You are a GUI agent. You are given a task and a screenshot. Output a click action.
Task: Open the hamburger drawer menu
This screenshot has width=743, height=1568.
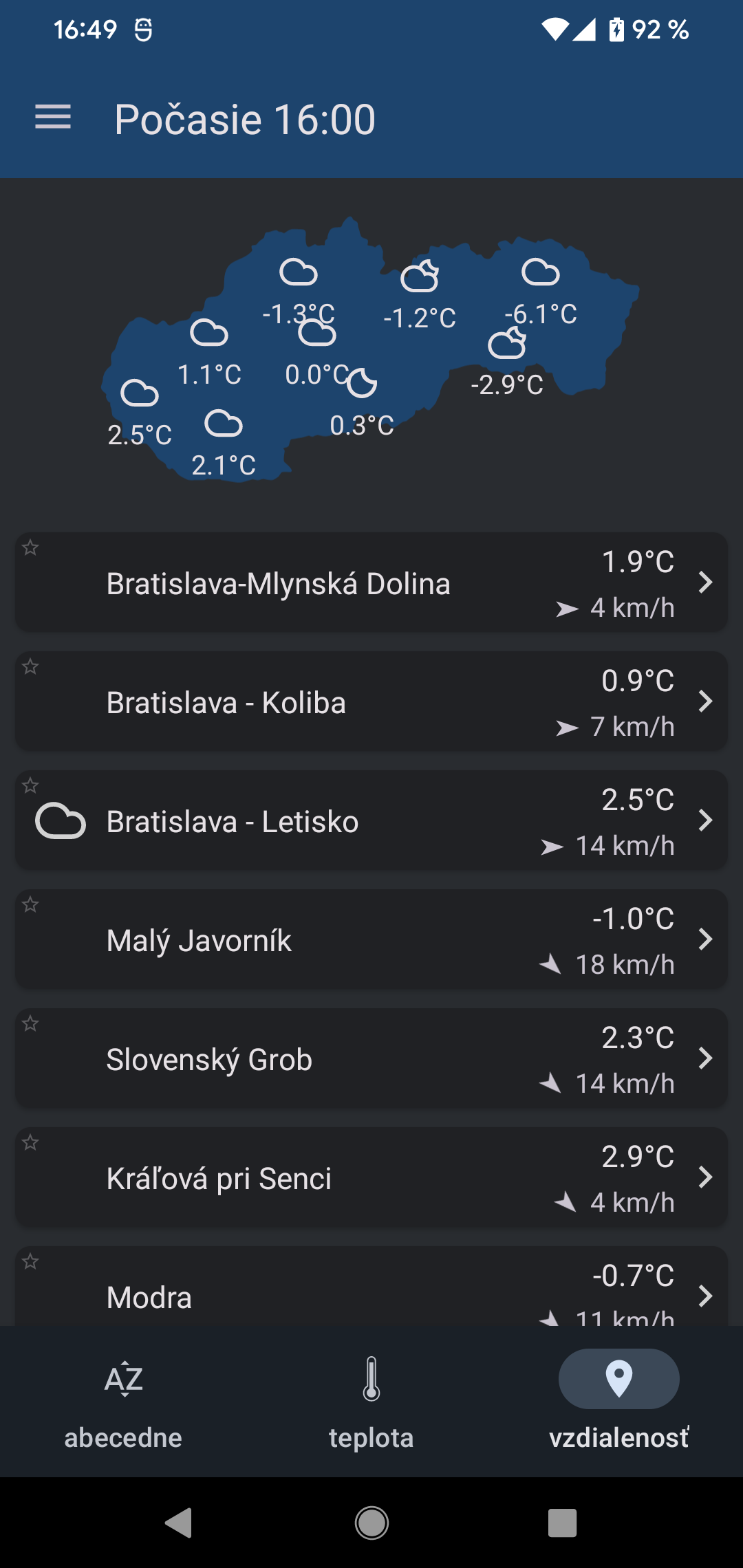coord(53,118)
